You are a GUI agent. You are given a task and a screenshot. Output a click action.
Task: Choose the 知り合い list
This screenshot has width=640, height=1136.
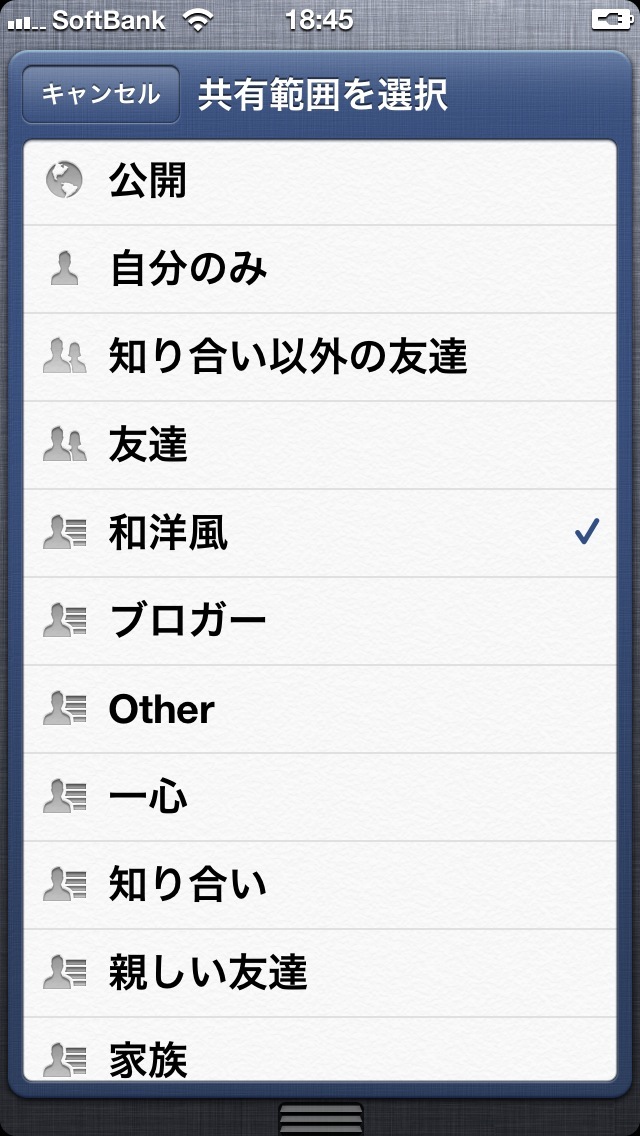pos(320,885)
